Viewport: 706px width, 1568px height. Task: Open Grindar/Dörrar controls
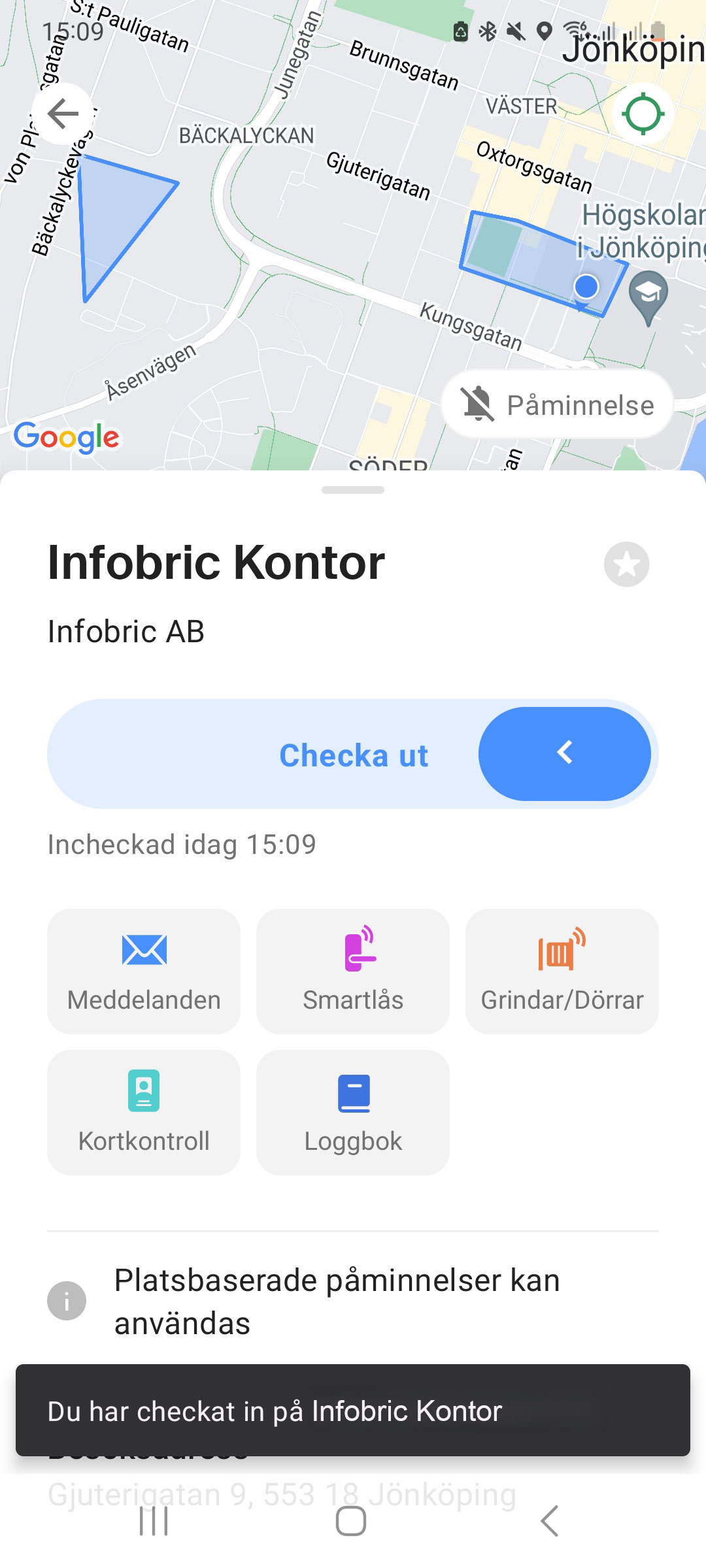(x=562, y=971)
